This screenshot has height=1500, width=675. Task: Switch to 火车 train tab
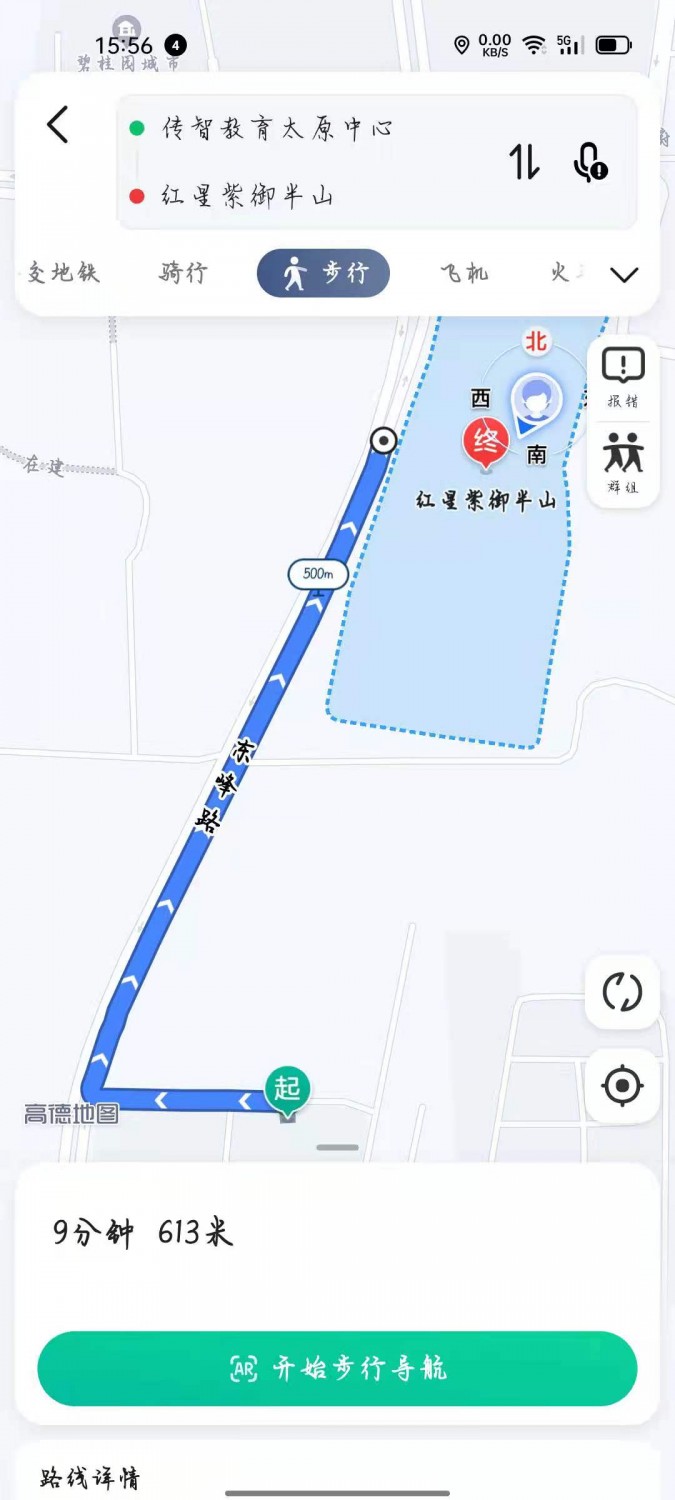[562, 273]
